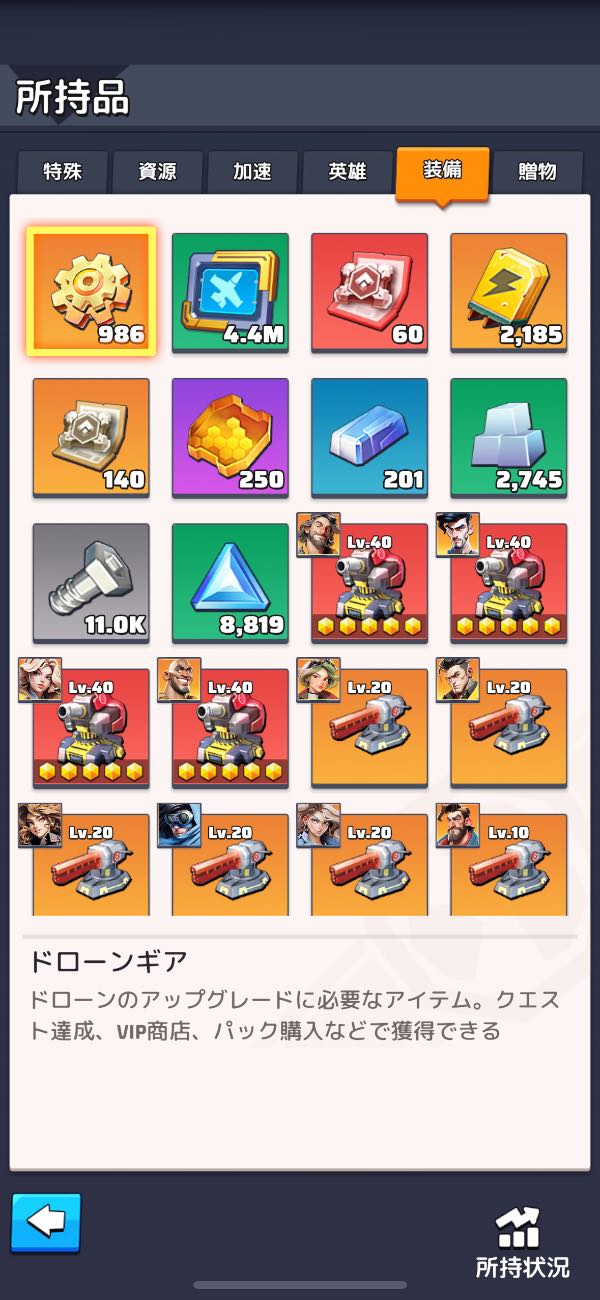Open the 加速 tab
Screen dimensions: 600x1300
pyautogui.click(x=252, y=172)
